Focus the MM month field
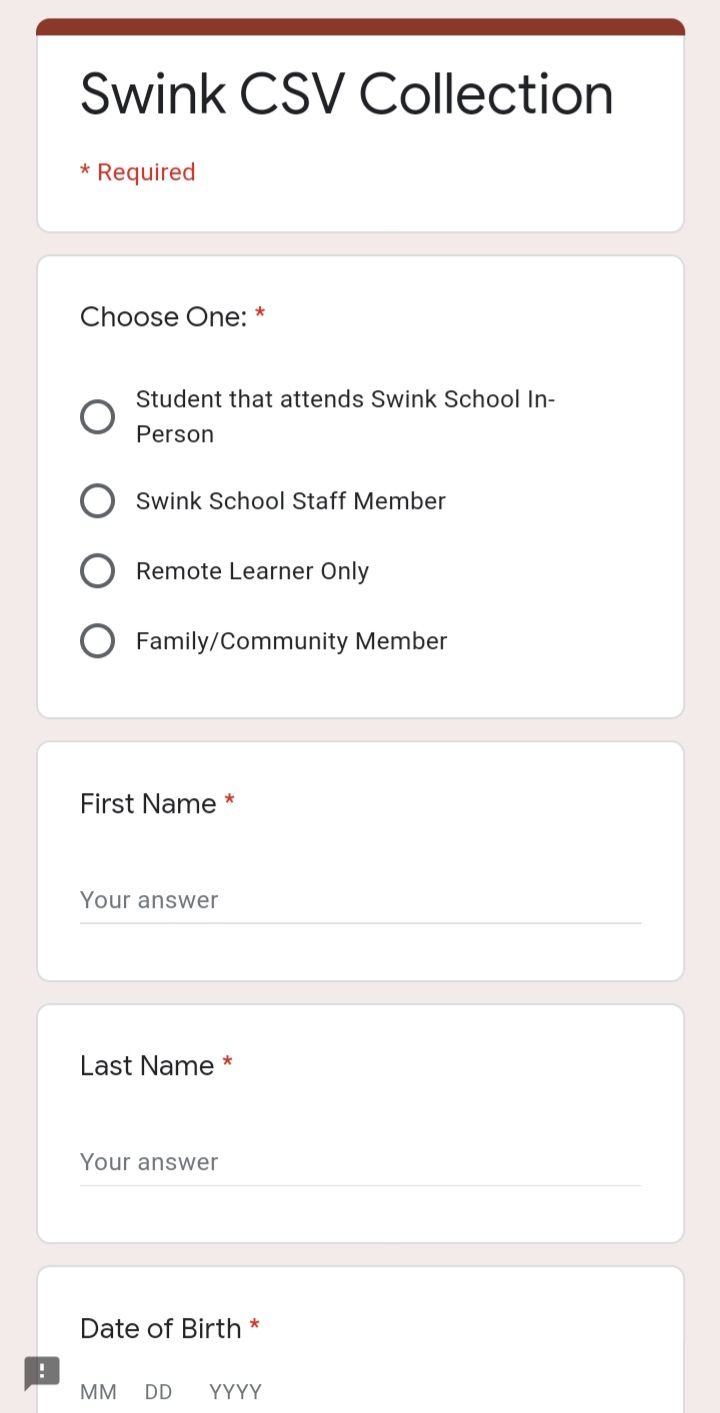 (x=98, y=1391)
